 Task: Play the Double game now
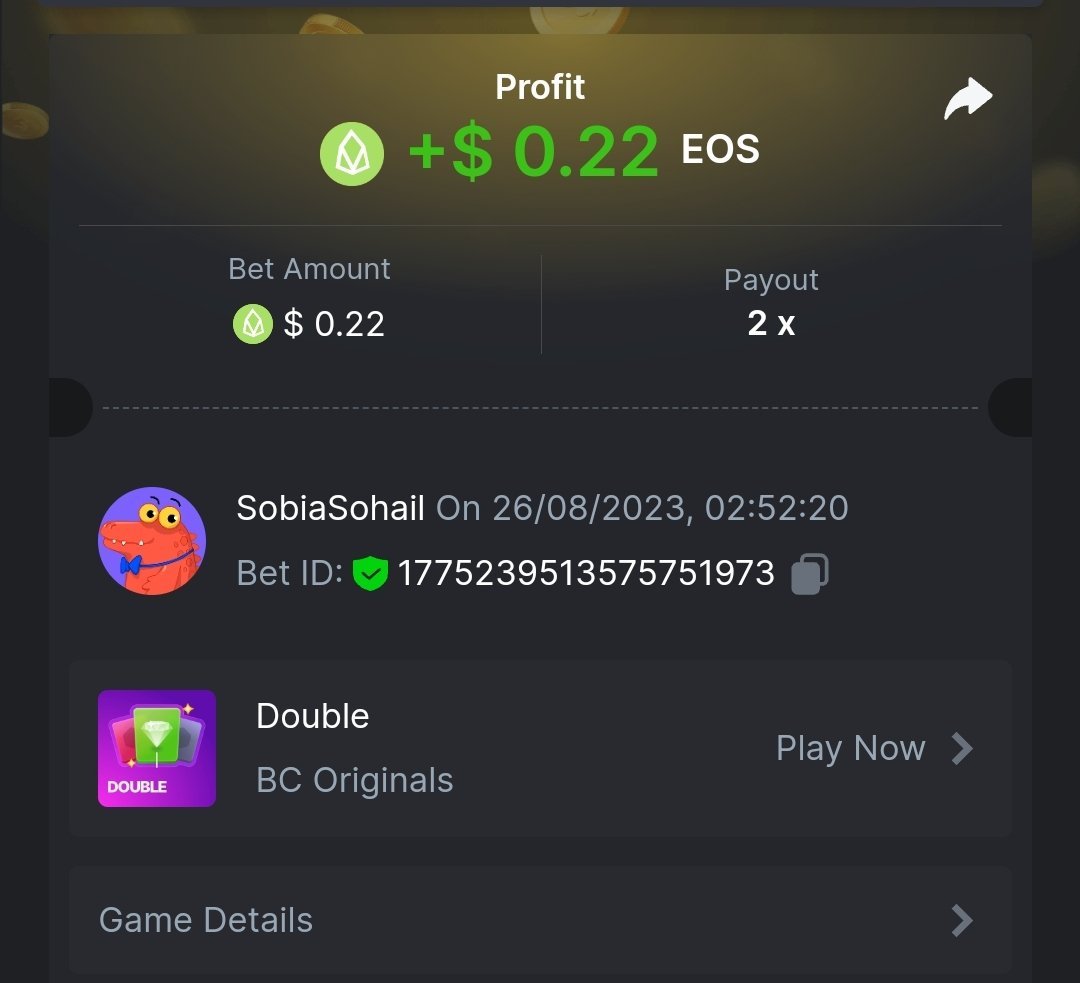click(873, 748)
